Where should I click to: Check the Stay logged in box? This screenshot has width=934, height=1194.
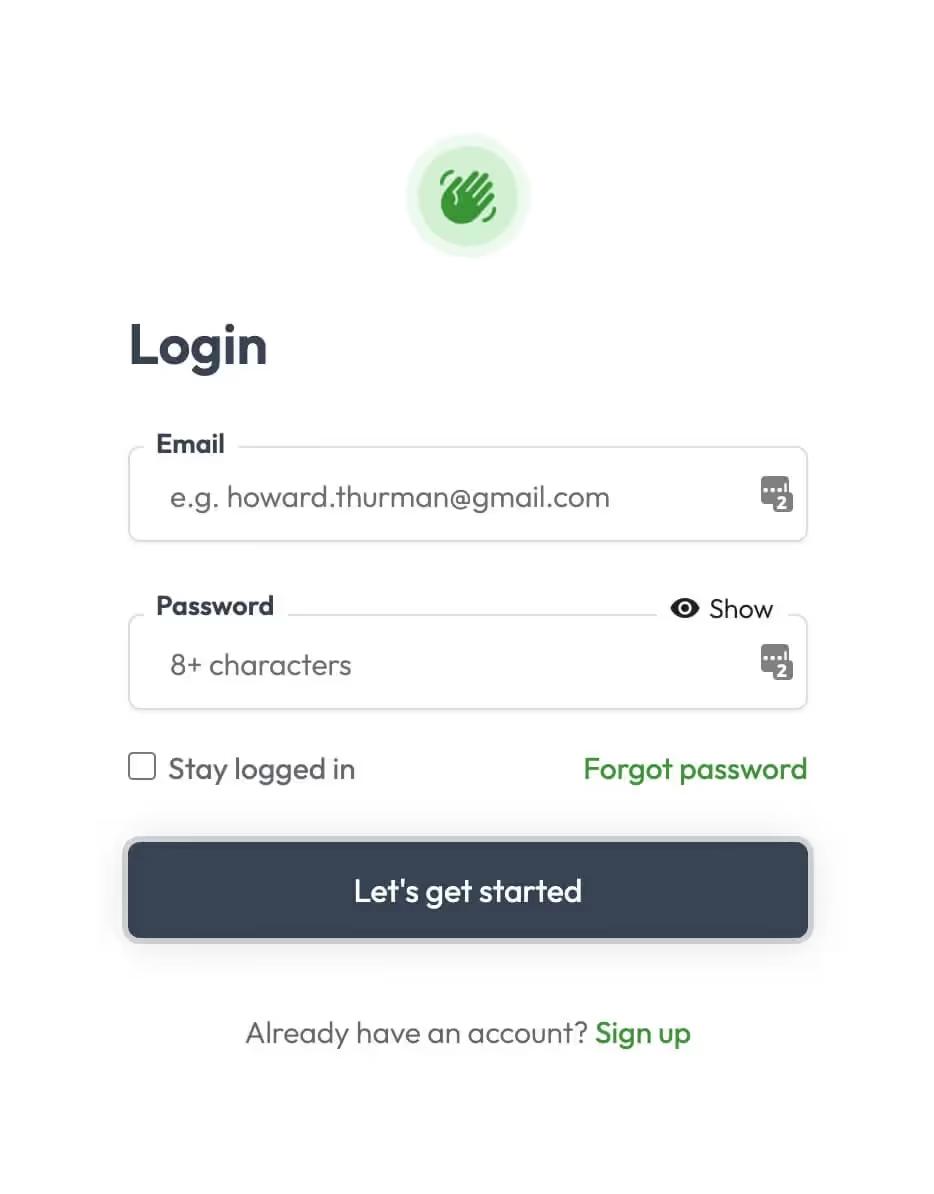tap(142, 767)
